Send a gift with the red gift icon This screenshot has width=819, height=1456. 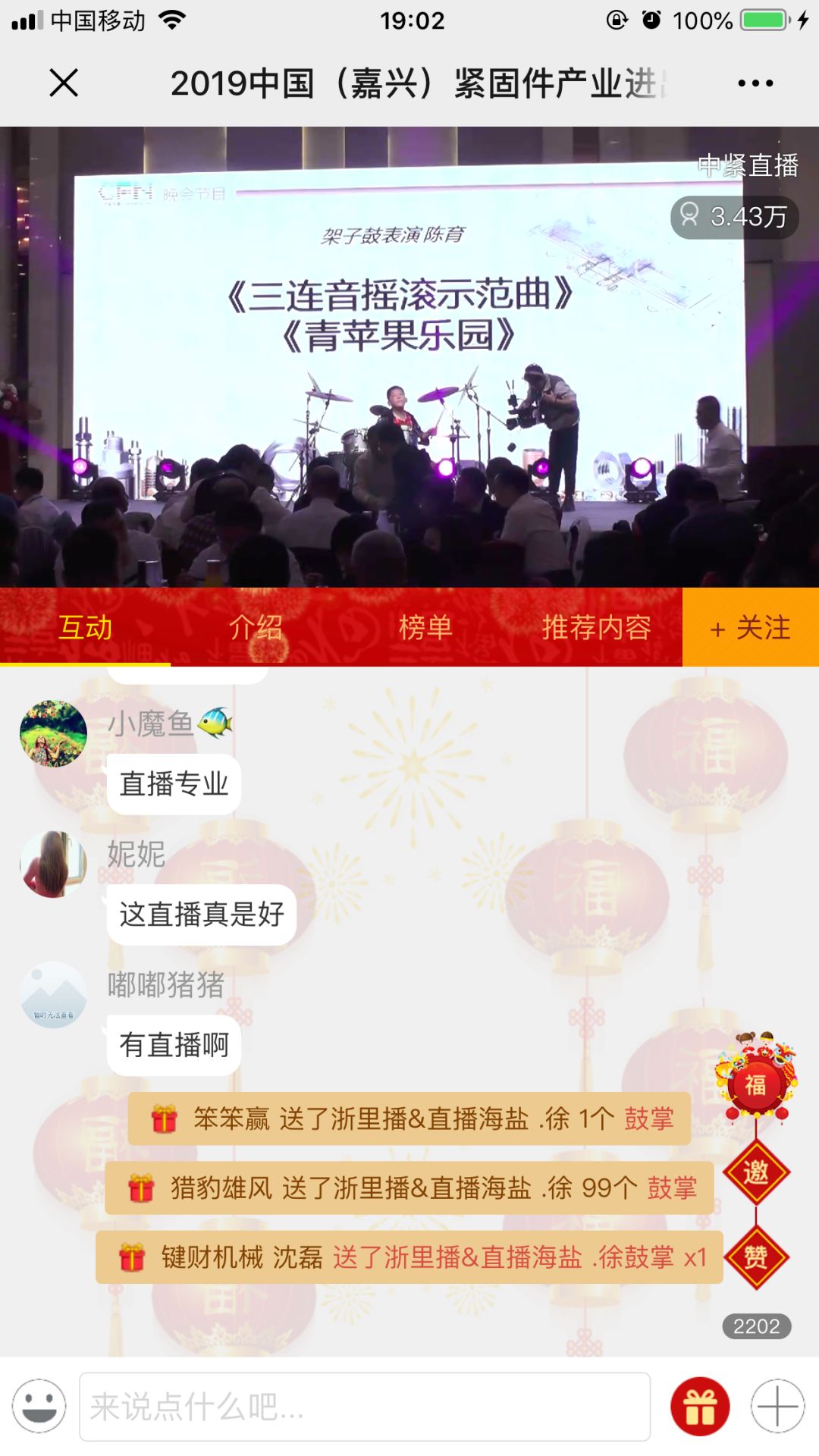coord(700,1407)
